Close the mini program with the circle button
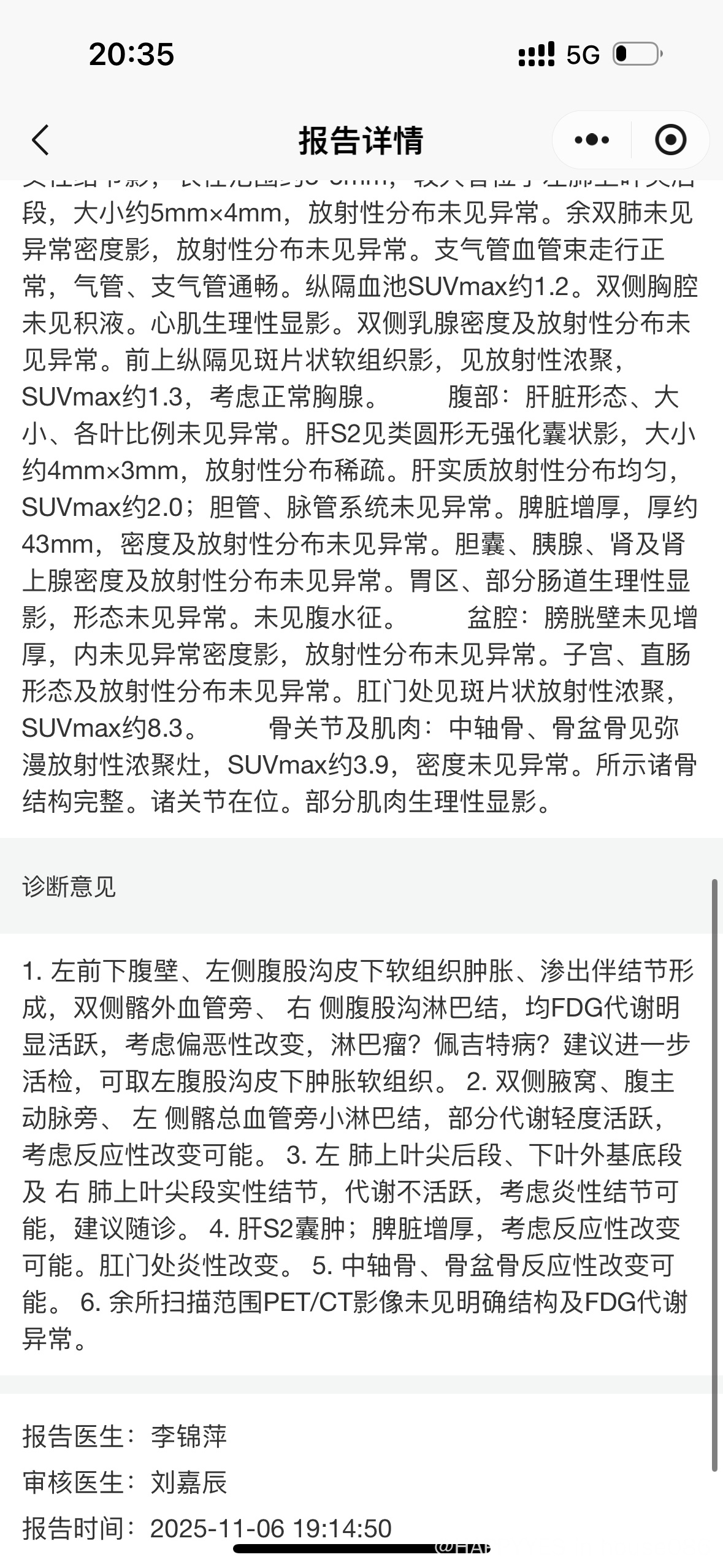This screenshot has width=723, height=1568. (670, 140)
